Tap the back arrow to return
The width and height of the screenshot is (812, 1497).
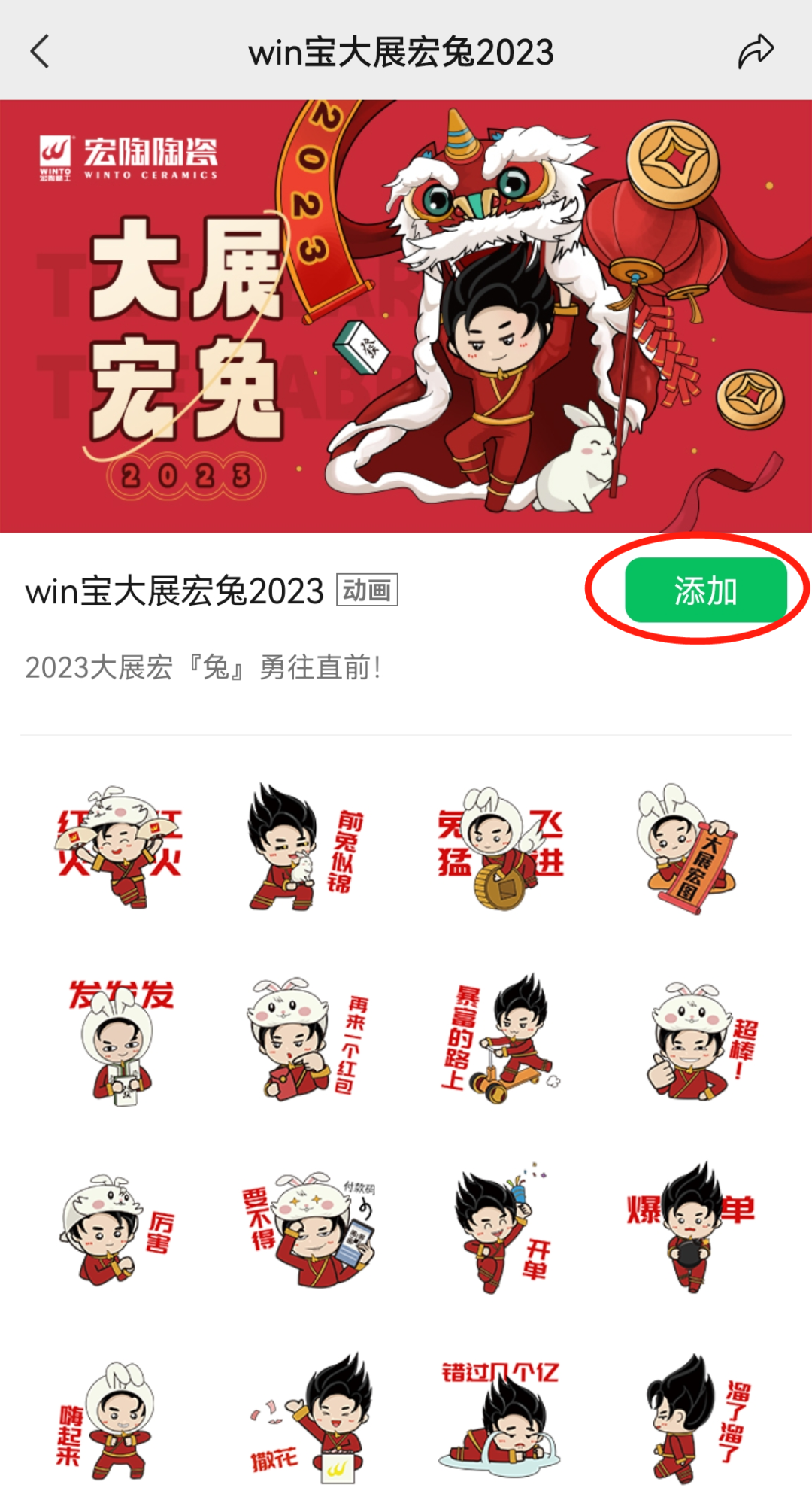point(39,51)
